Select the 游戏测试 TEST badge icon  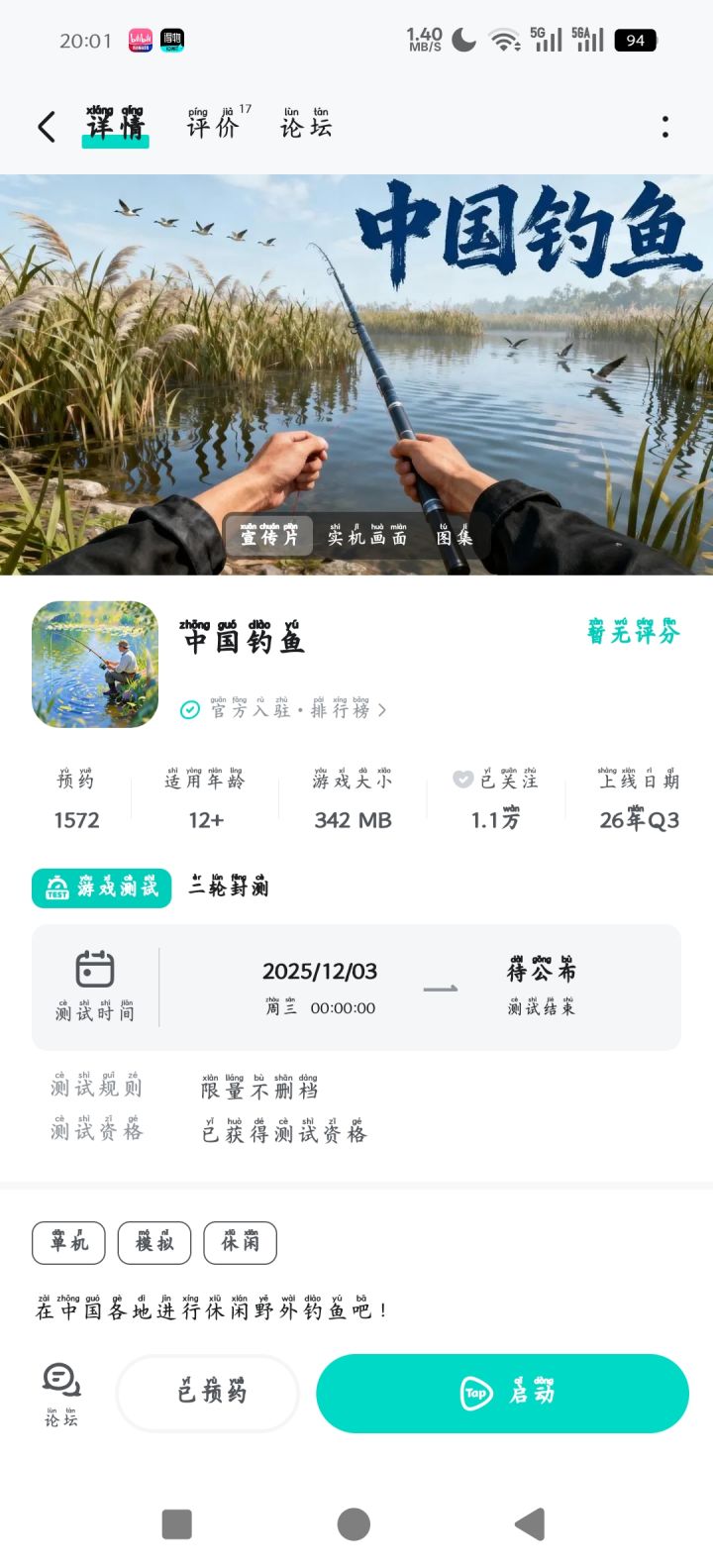click(x=54, y=888)
